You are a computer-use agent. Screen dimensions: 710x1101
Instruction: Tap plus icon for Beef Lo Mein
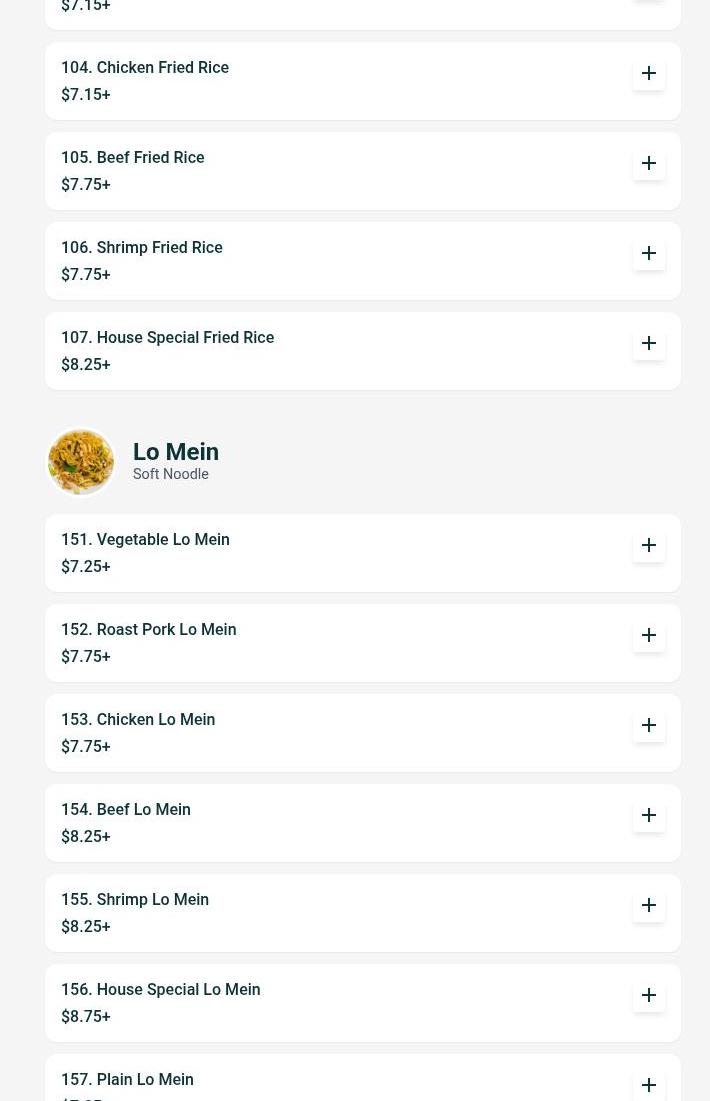[649, 815]
